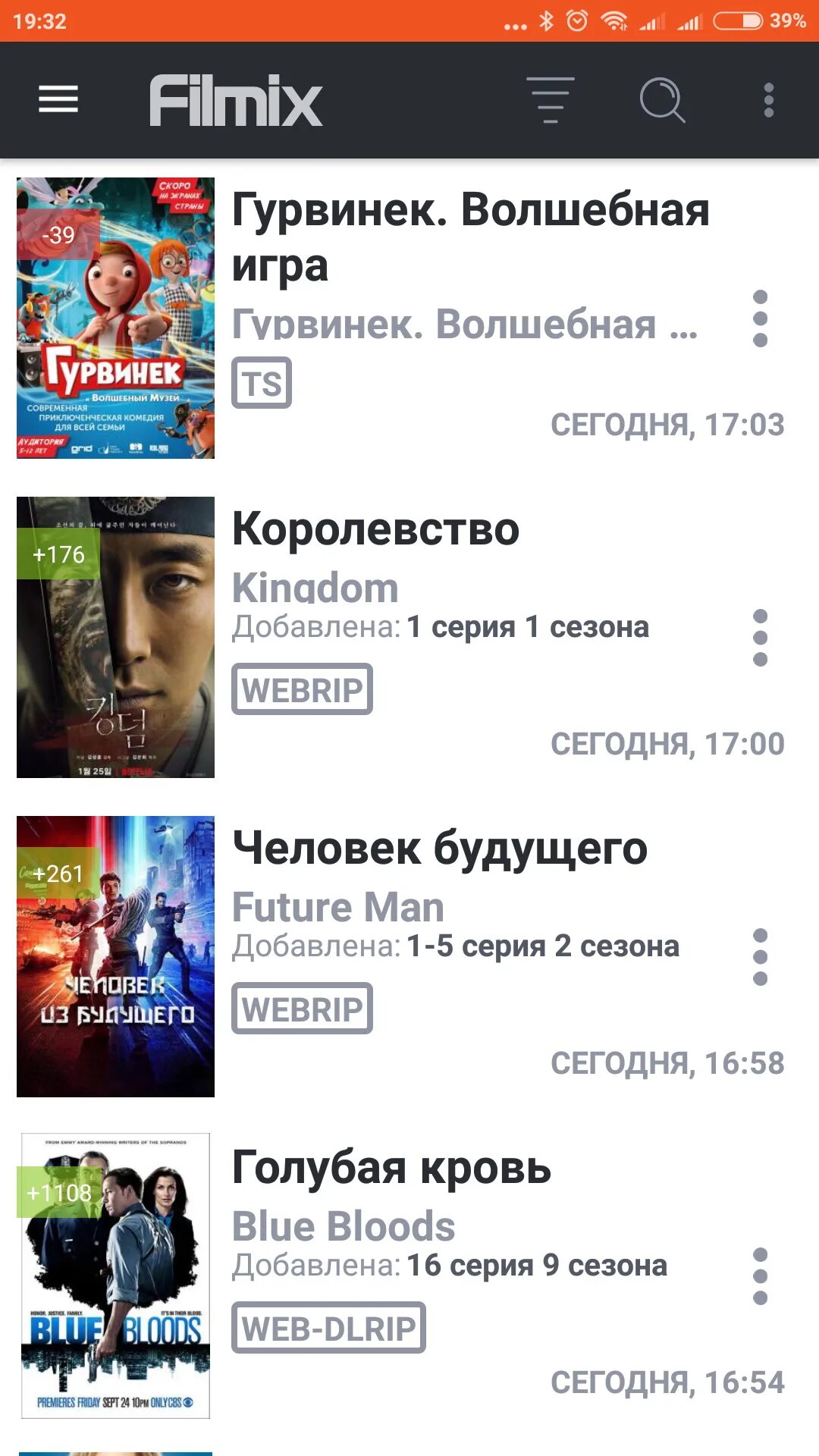
Task: Tap the search magnifier icon
Action: pyautogui.click(x=662, y=99)
